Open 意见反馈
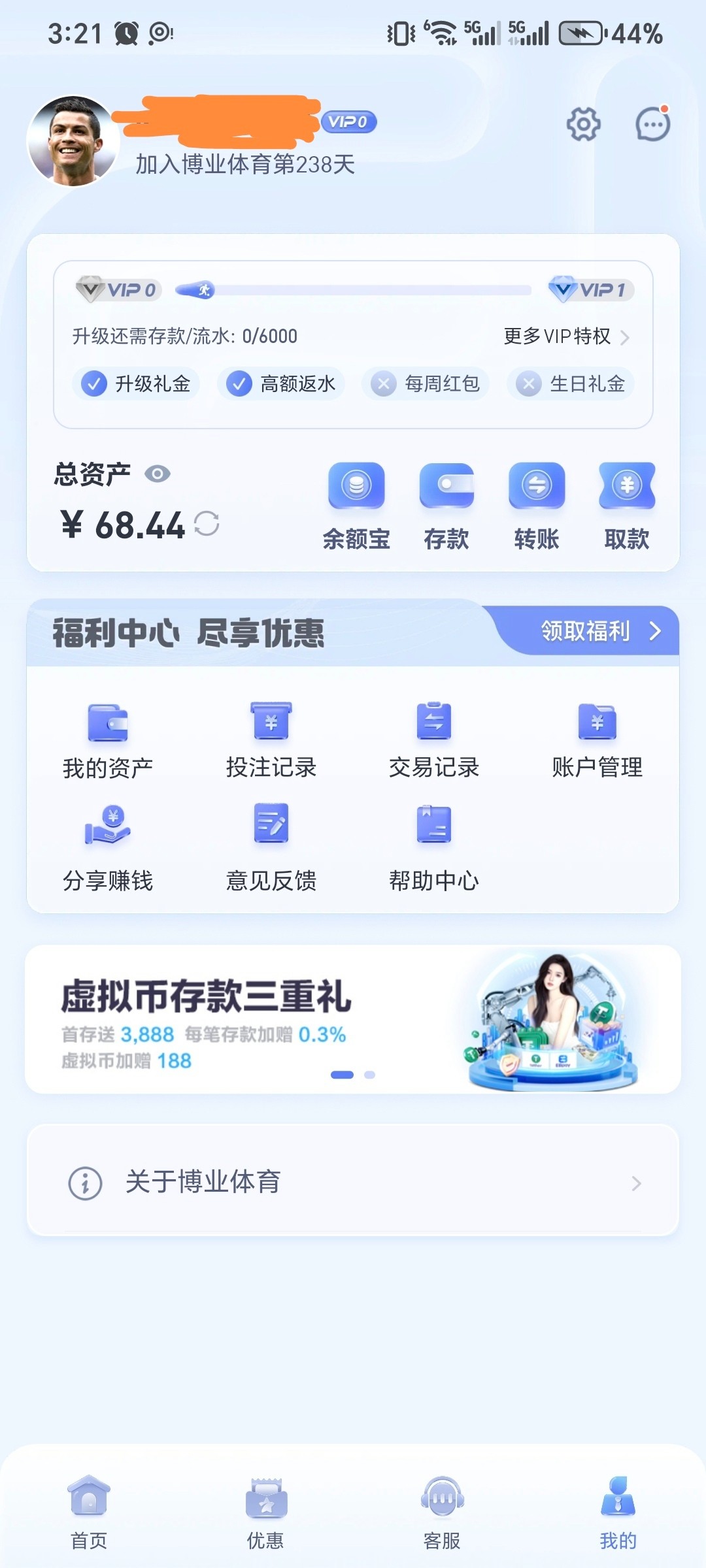Image resolution: width=706 pixels, height=1568 pixels. click(271, 848)
